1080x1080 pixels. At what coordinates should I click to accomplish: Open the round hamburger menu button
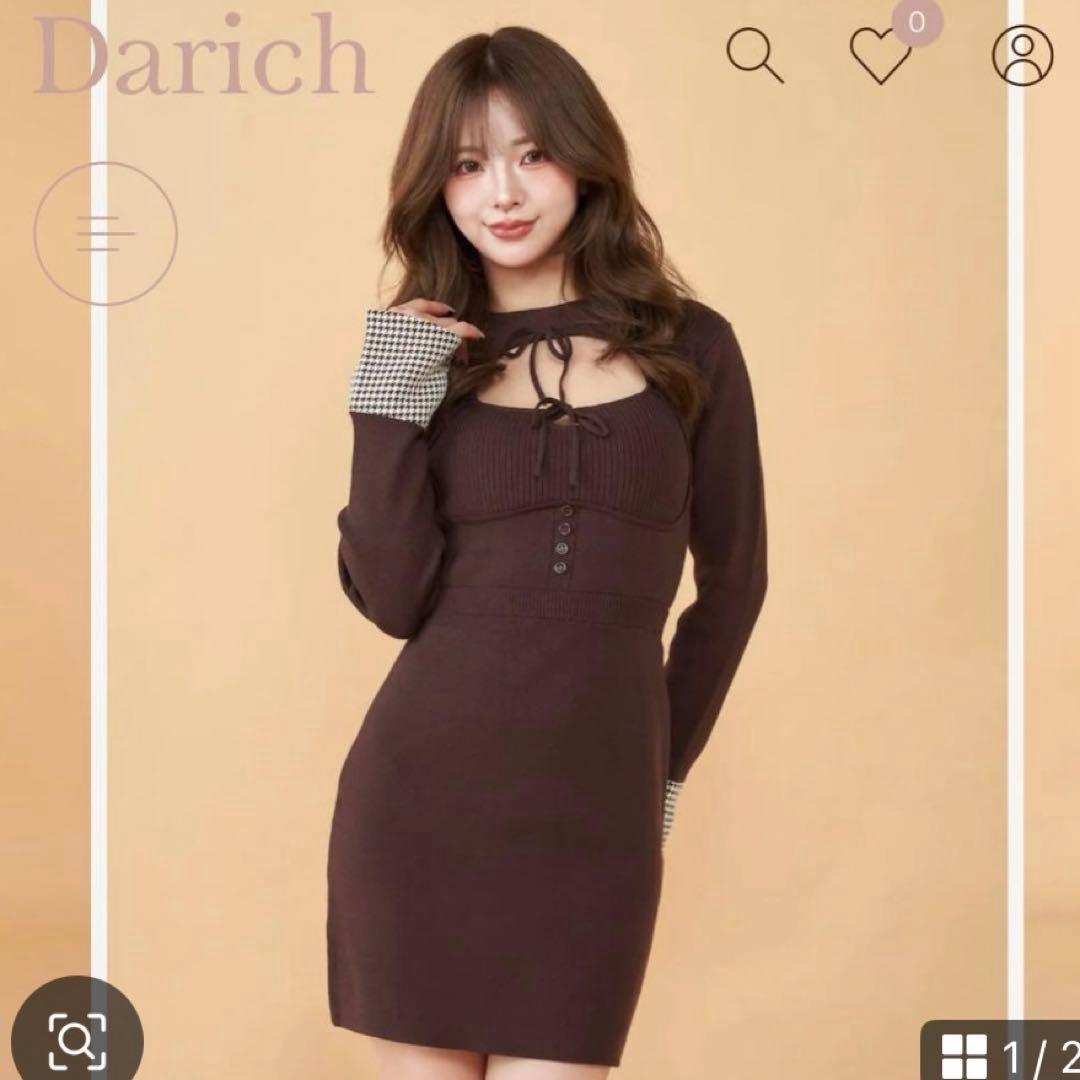pyautogui.click(x=106, y=233)
